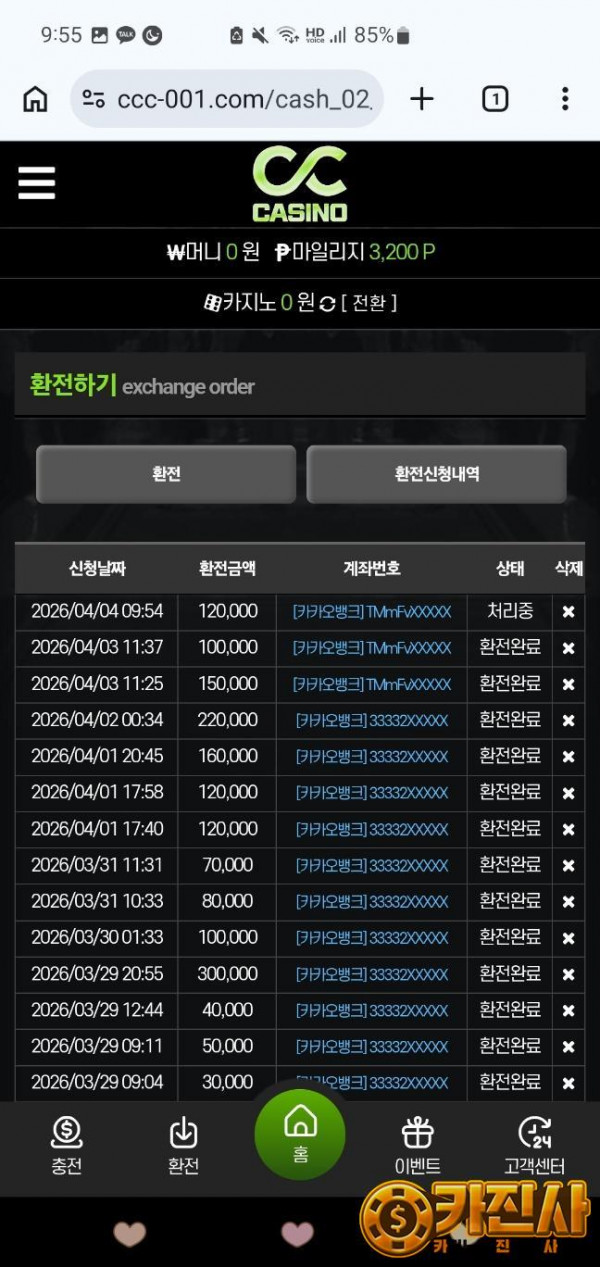Screen dimensions: 600x1267
Task: Go to the browser home page
Action: point(35,99)
